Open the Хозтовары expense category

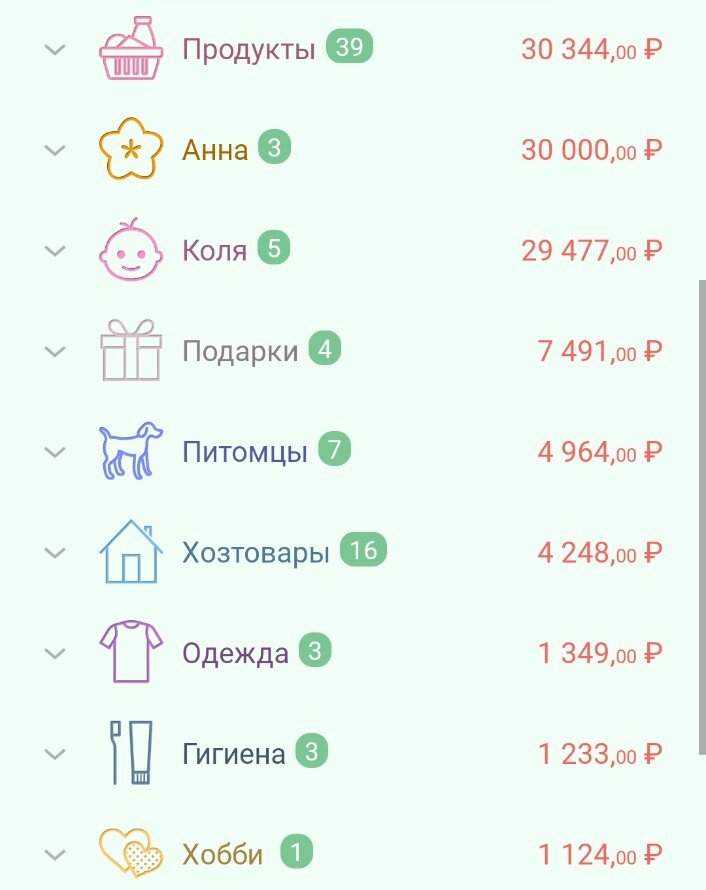(255, 552)
